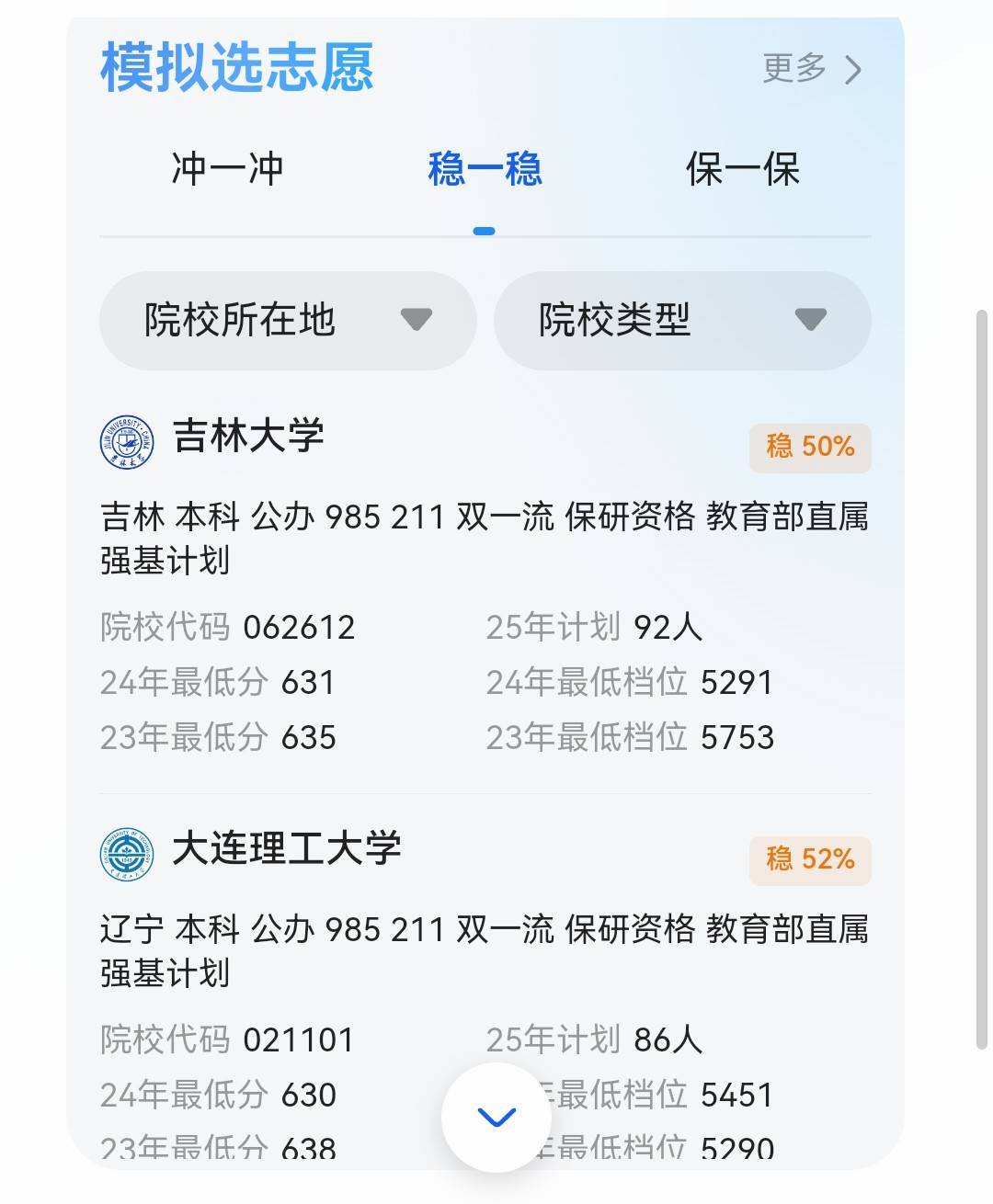Switch to the 保一保 tab
Image resolution: width=993 pixels, height=1204 pixels.
pos(742,169)
